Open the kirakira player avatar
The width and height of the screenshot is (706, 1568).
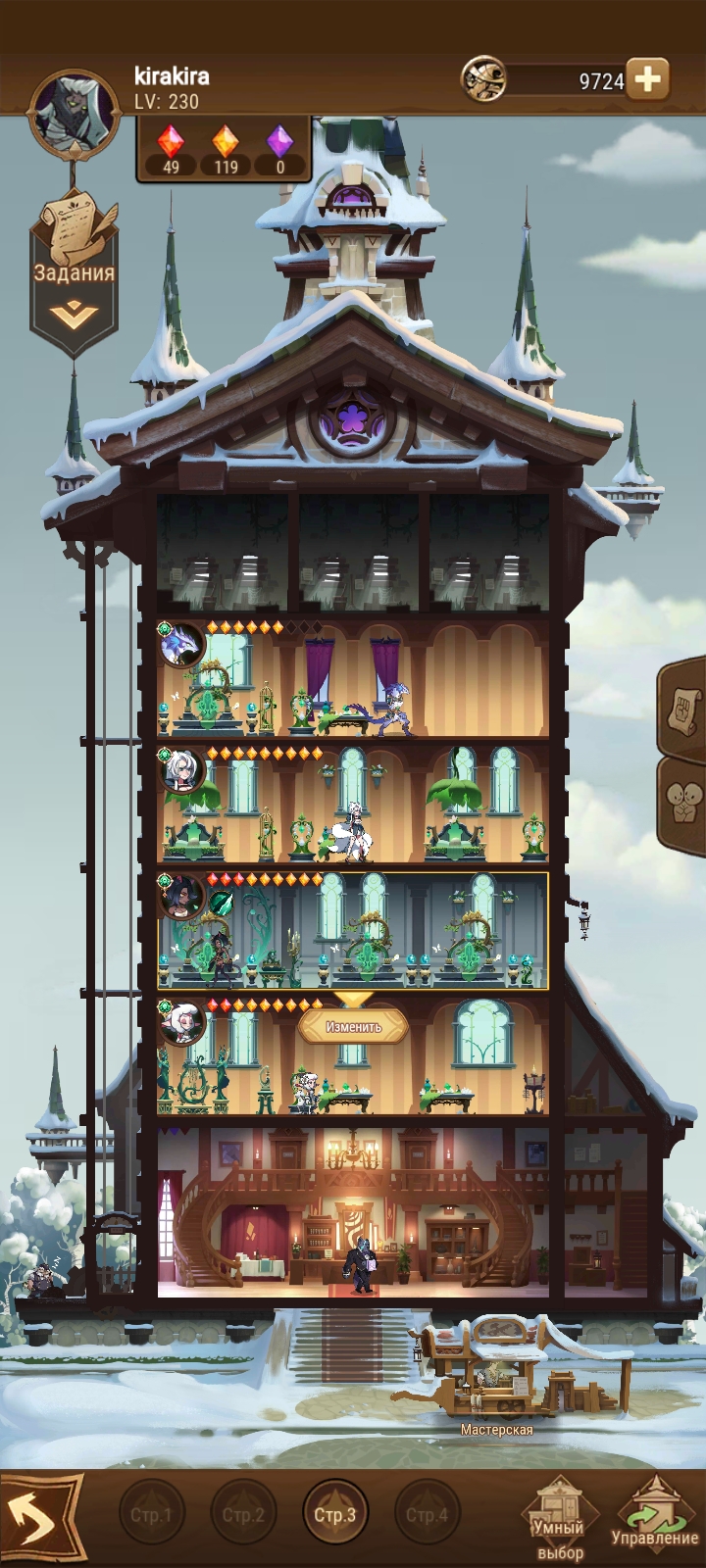coord(73,117)
